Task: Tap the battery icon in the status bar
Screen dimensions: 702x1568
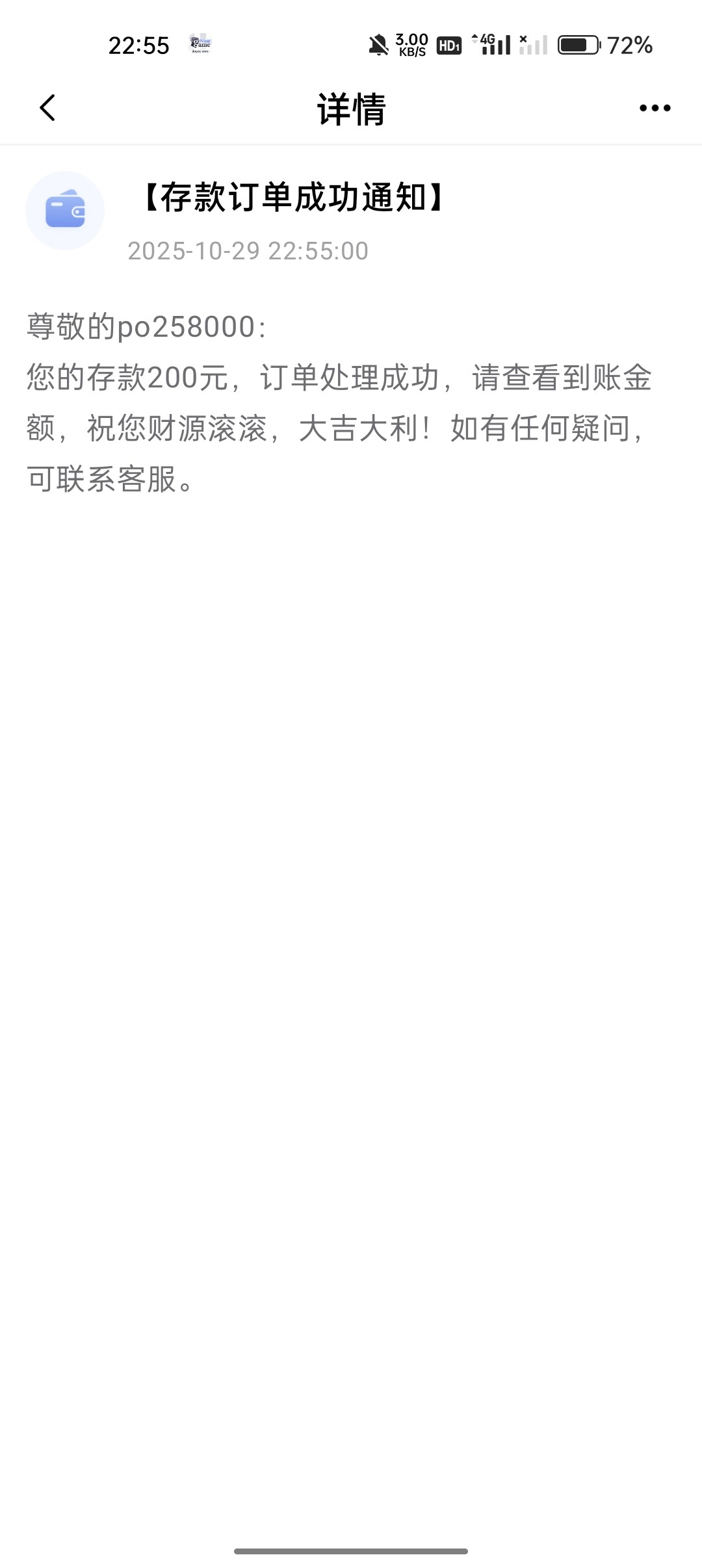Action: coord(580,45)
